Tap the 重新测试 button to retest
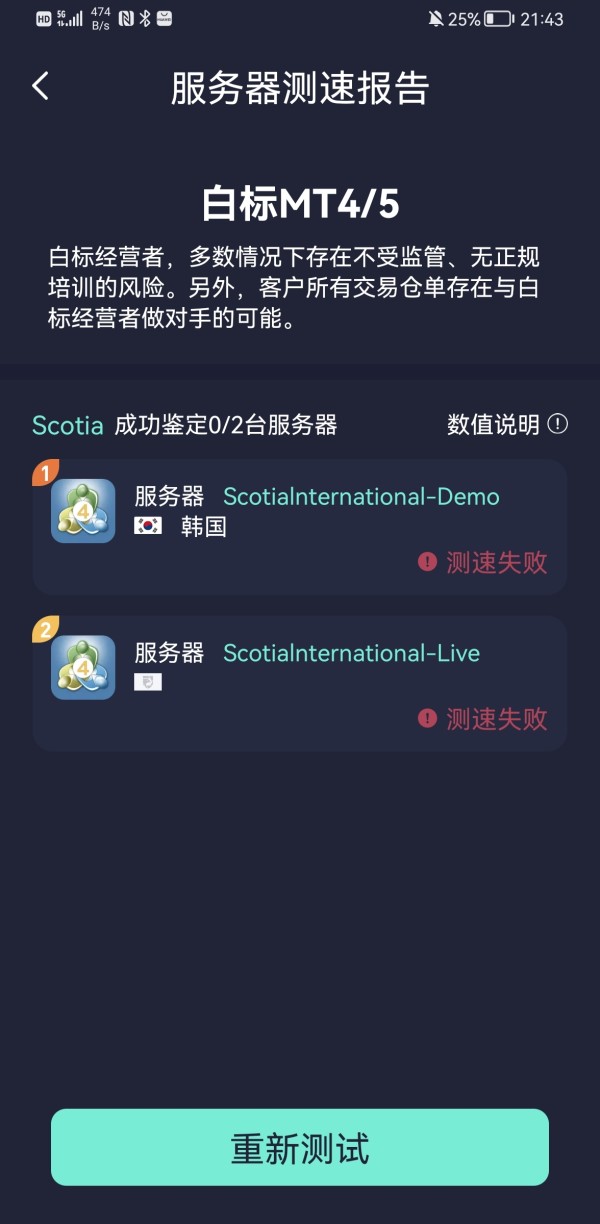The width and height of the screenshot is (600, 1224). 300,1148
